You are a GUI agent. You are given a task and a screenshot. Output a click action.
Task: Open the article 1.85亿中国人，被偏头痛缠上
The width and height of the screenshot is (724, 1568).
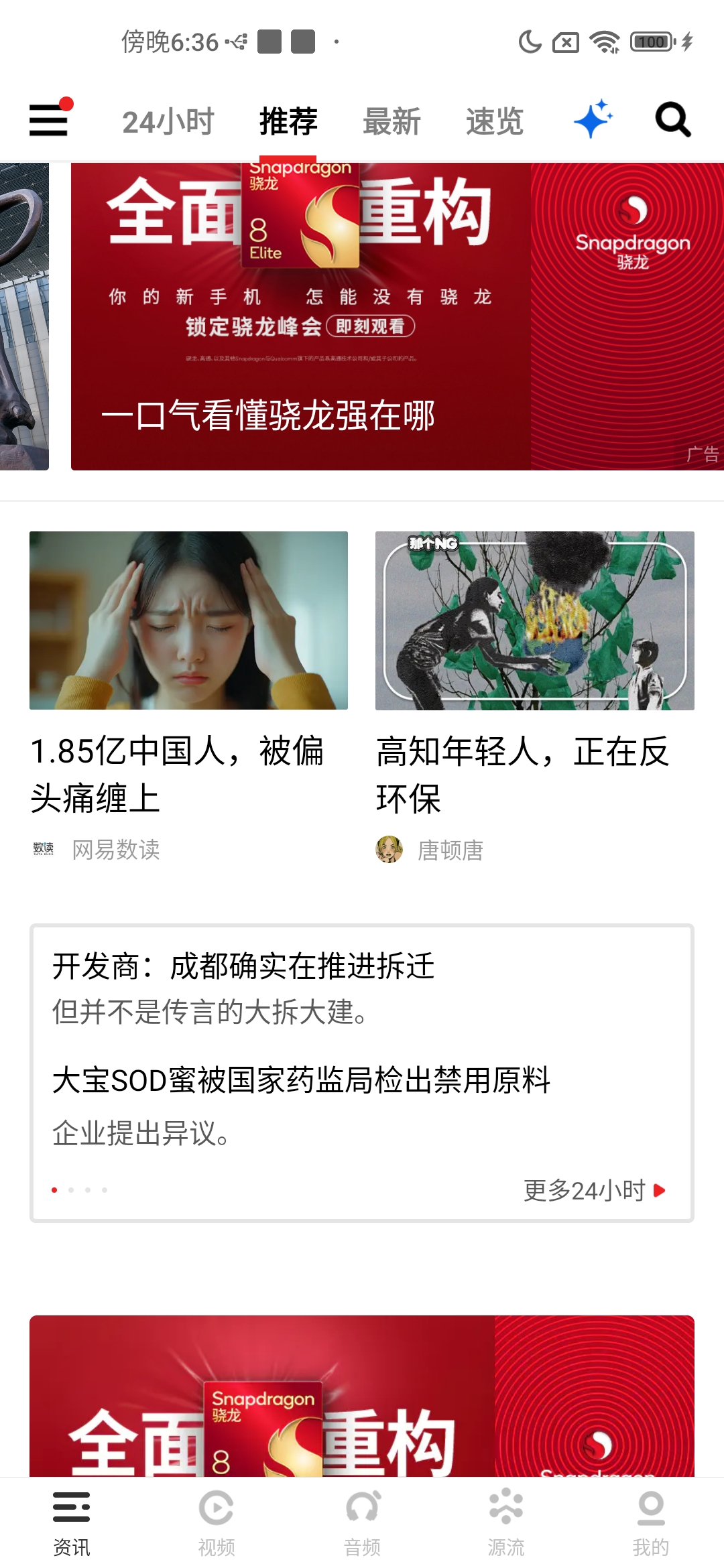[x=177, y=774]
